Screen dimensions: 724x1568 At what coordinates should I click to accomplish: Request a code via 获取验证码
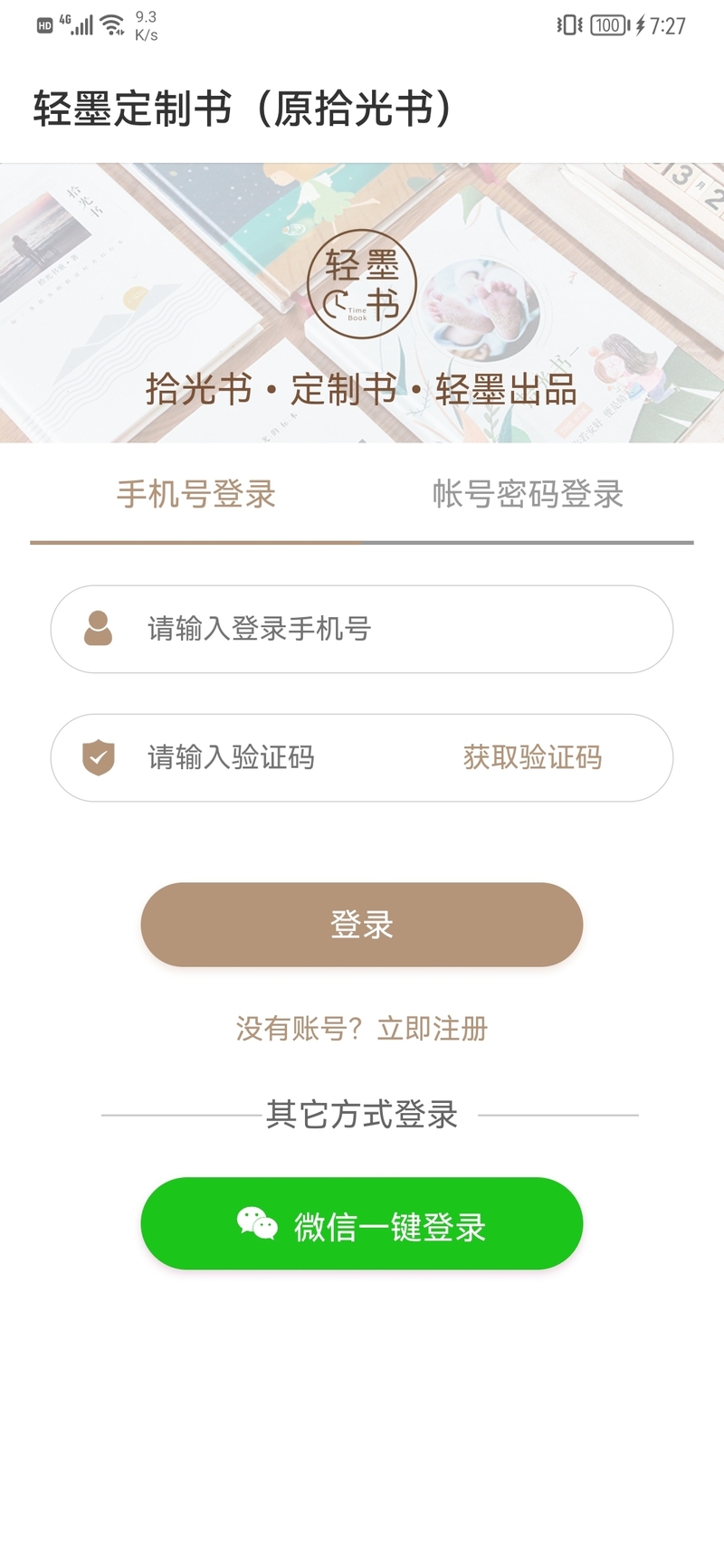pyautogui.click(x=532, y=757)
